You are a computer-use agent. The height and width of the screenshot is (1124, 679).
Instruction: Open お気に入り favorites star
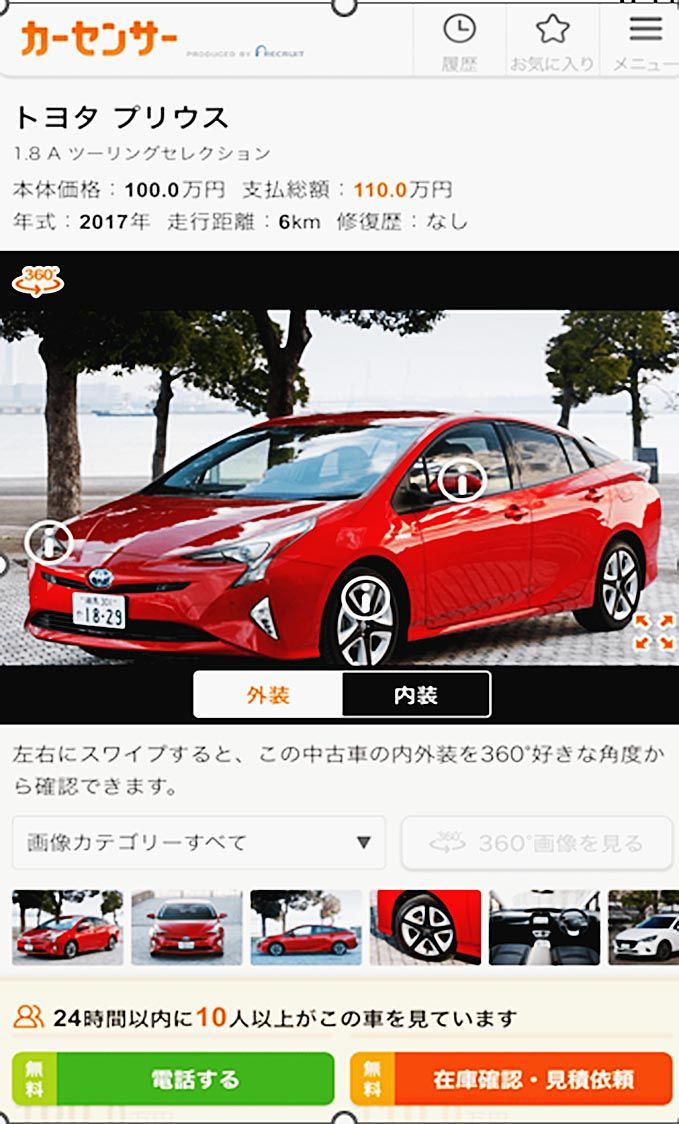tap(552, 42)
